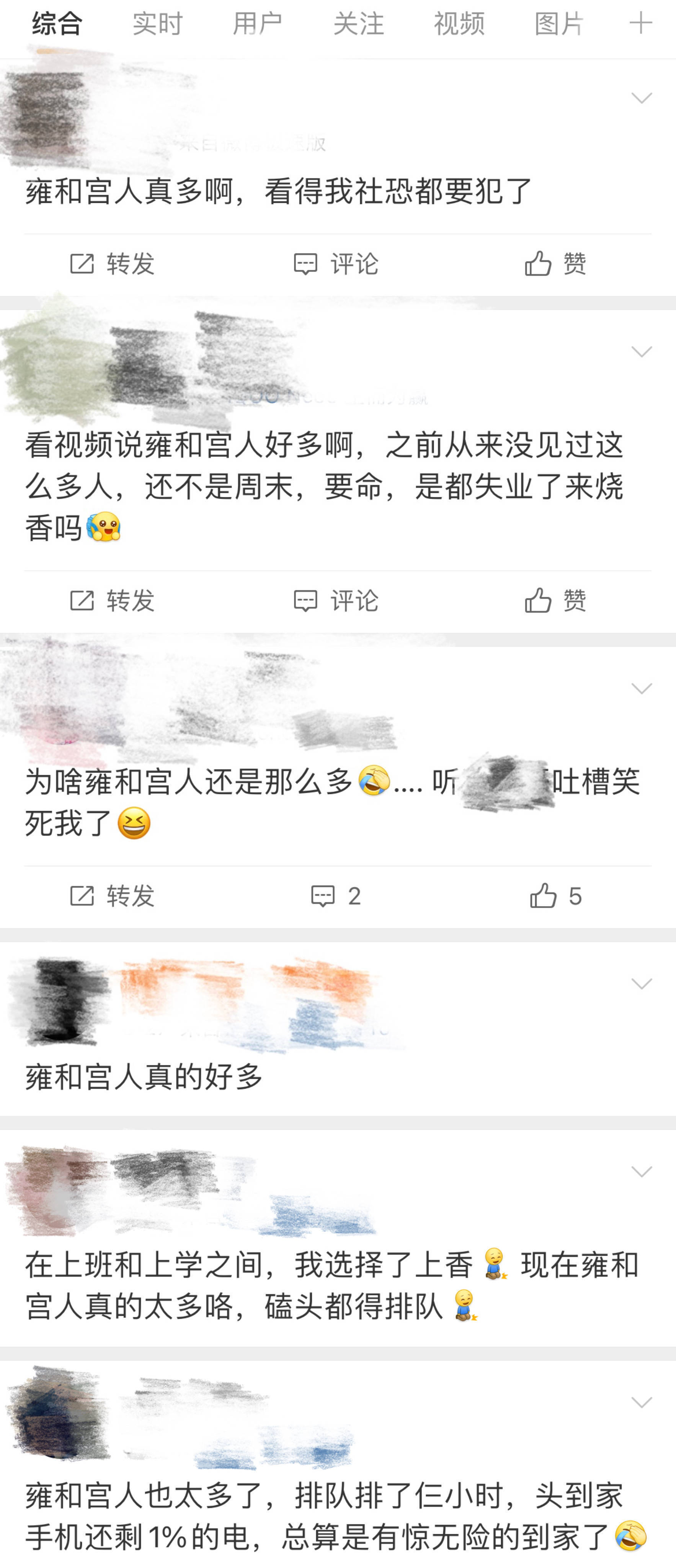676x1568 pixels.
Task: Open the 2 comments on the 吐槽笑死我了 post
Action: pos(336,896)
